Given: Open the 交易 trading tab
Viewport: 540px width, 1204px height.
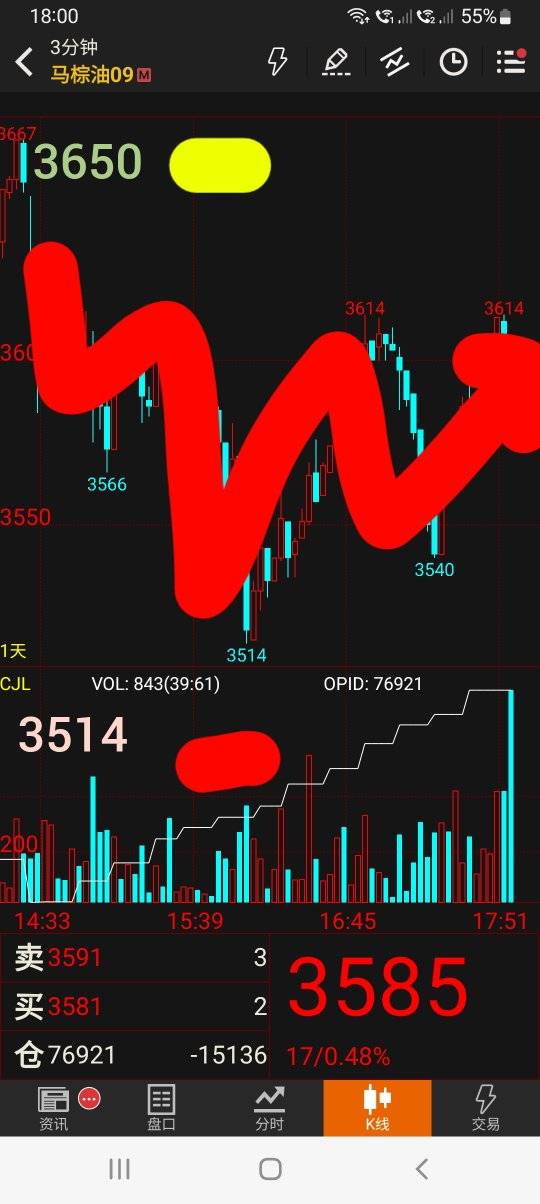Looking at the screenshot, I should [485, 1108].
